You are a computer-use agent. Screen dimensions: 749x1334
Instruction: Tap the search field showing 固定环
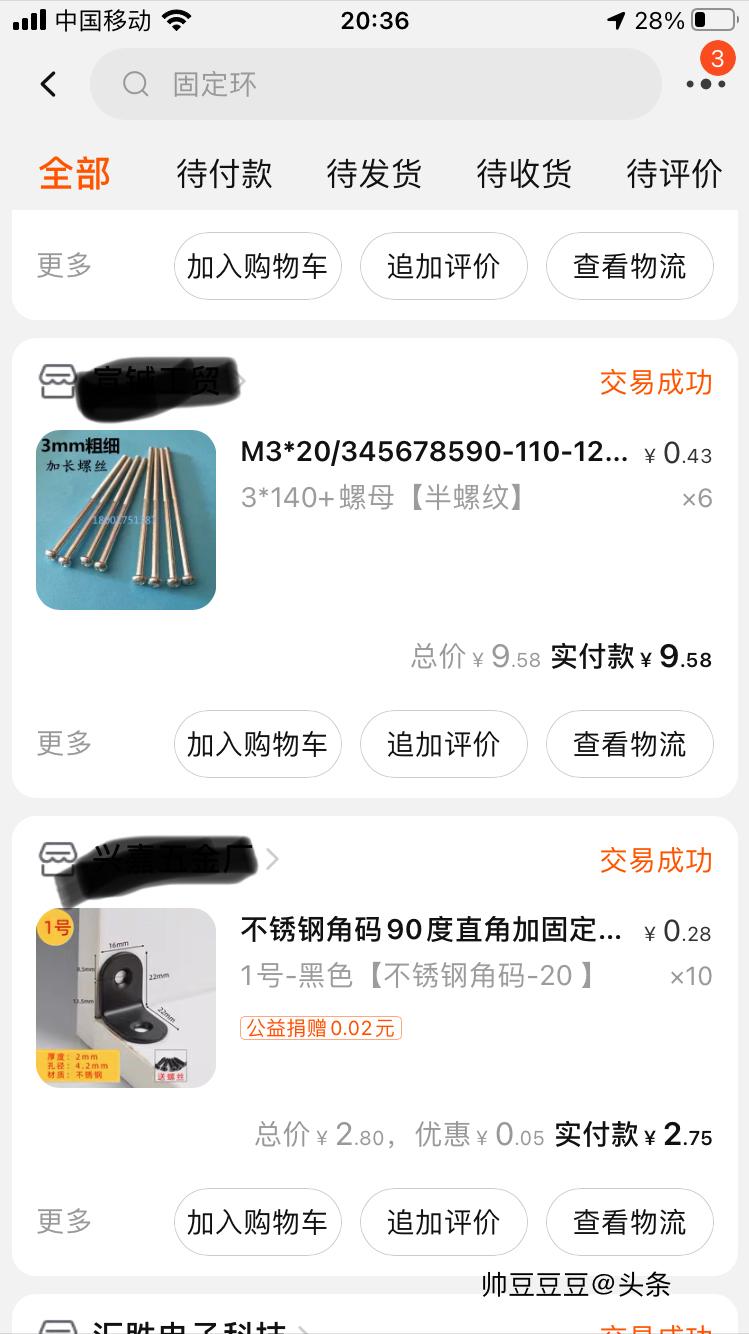click(x=375, y=83)
